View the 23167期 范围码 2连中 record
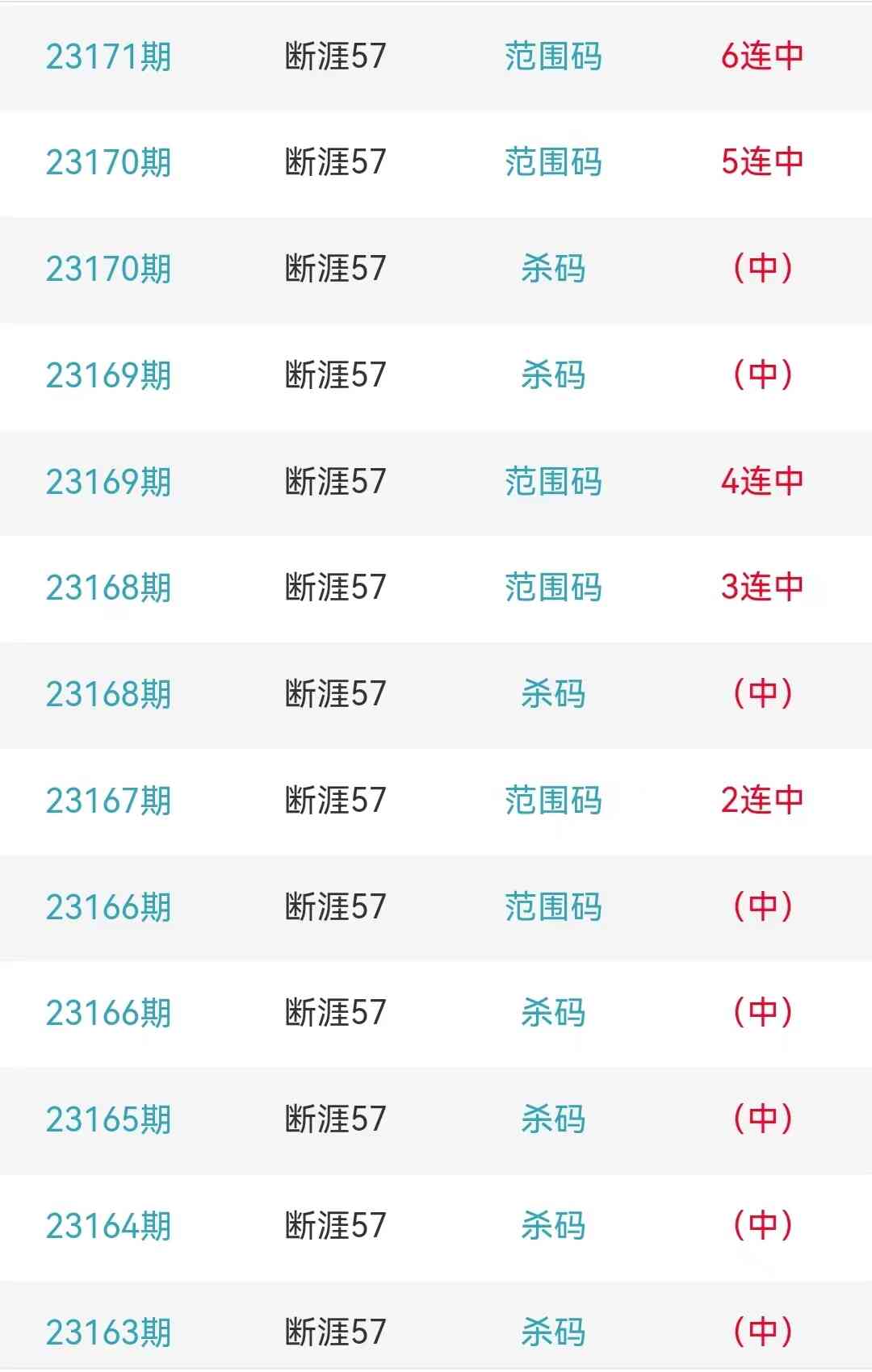Image resolution: width=872 pixels, height=1372 pixels. tap(436, 801)
